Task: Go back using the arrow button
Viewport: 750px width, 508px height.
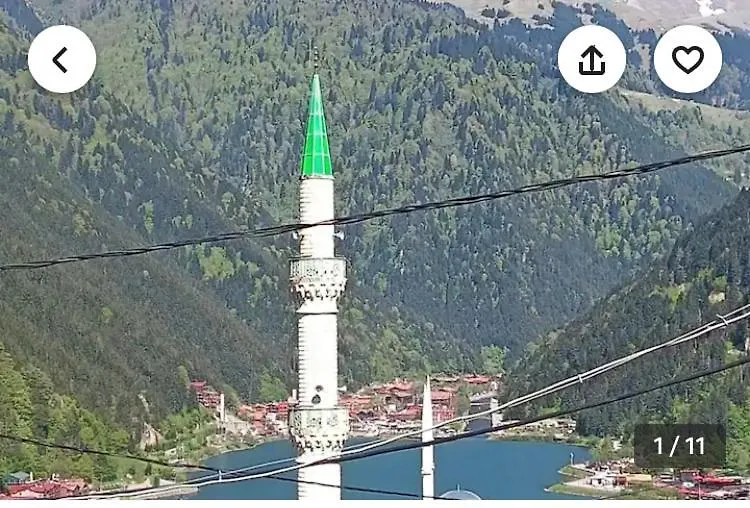Action: [62, 60]
